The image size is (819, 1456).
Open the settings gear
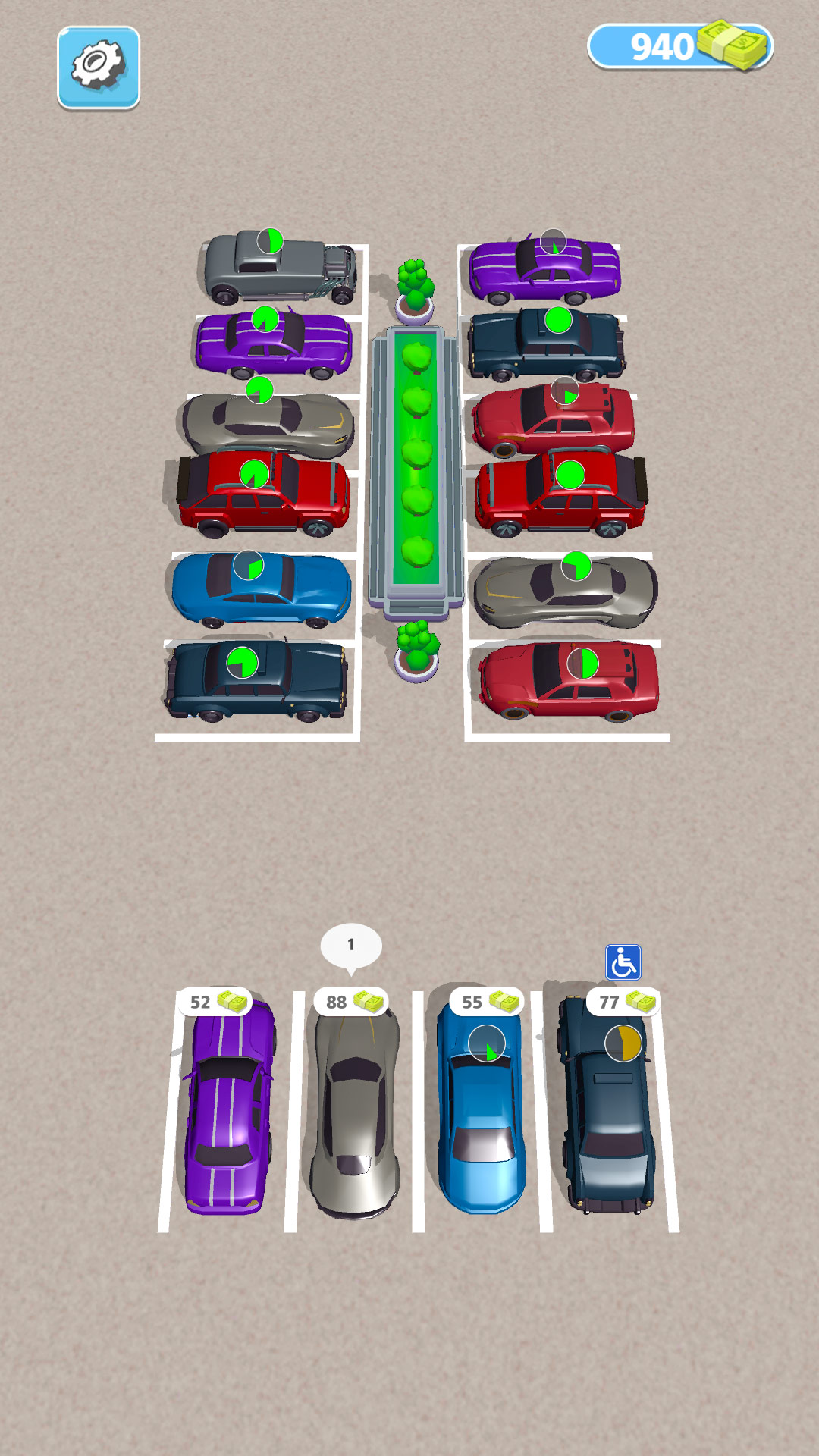point(99,67)
